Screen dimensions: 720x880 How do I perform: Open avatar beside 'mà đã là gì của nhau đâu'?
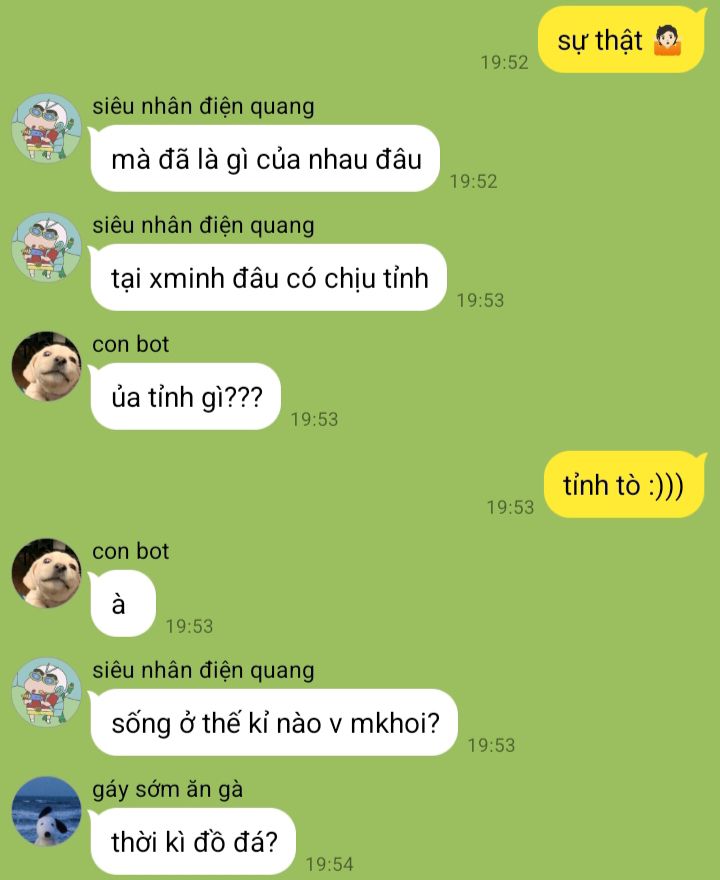[46, 128]
